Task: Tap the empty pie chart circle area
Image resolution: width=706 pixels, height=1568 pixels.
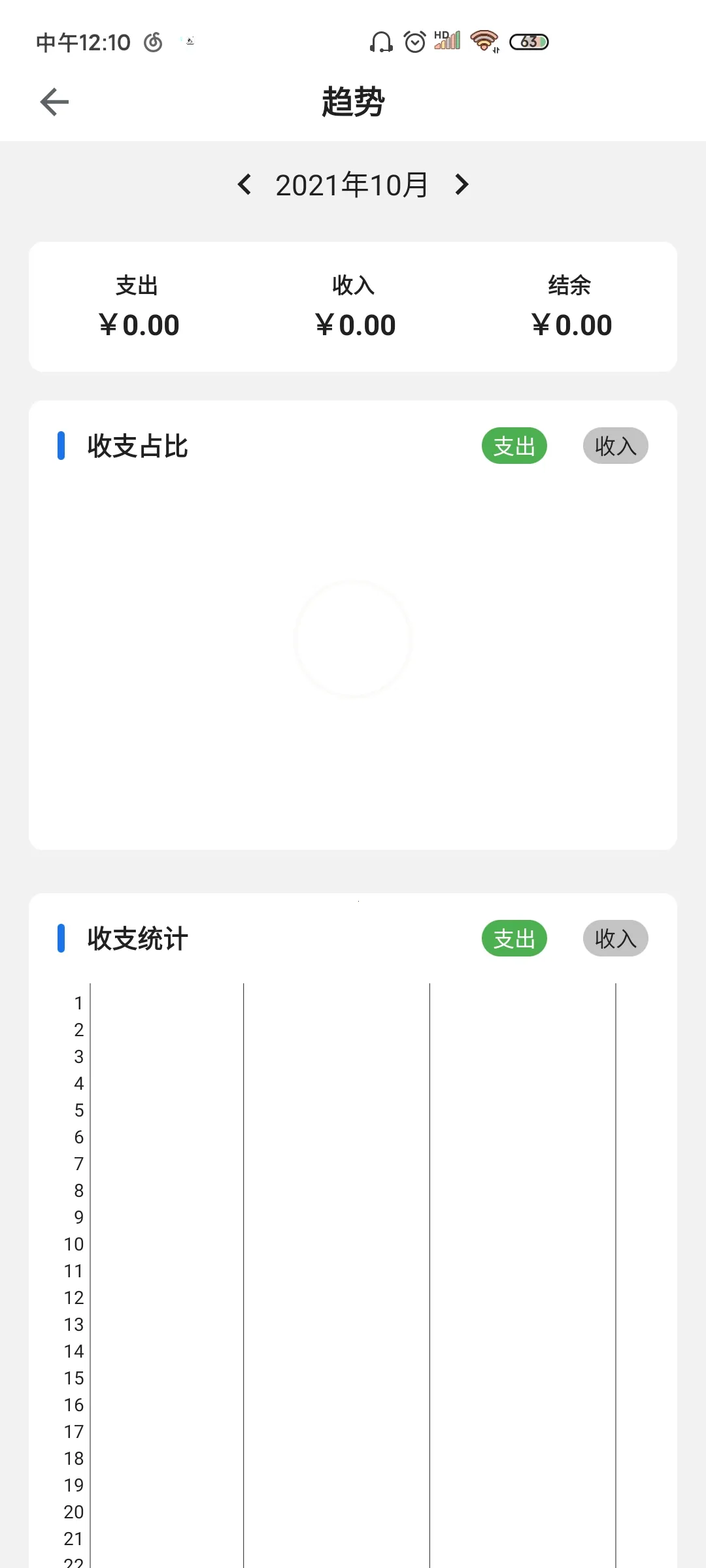Action: (x=353, y=637)
